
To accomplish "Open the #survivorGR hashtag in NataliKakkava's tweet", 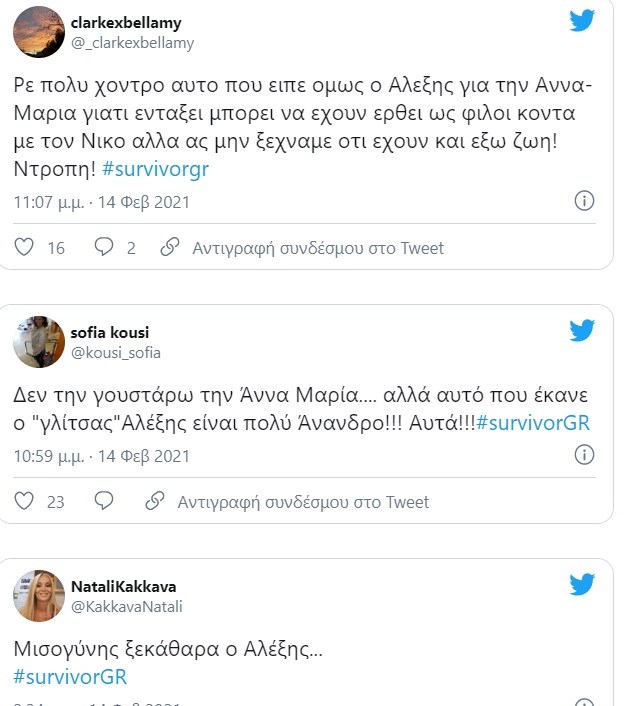I will pos(70,677).
